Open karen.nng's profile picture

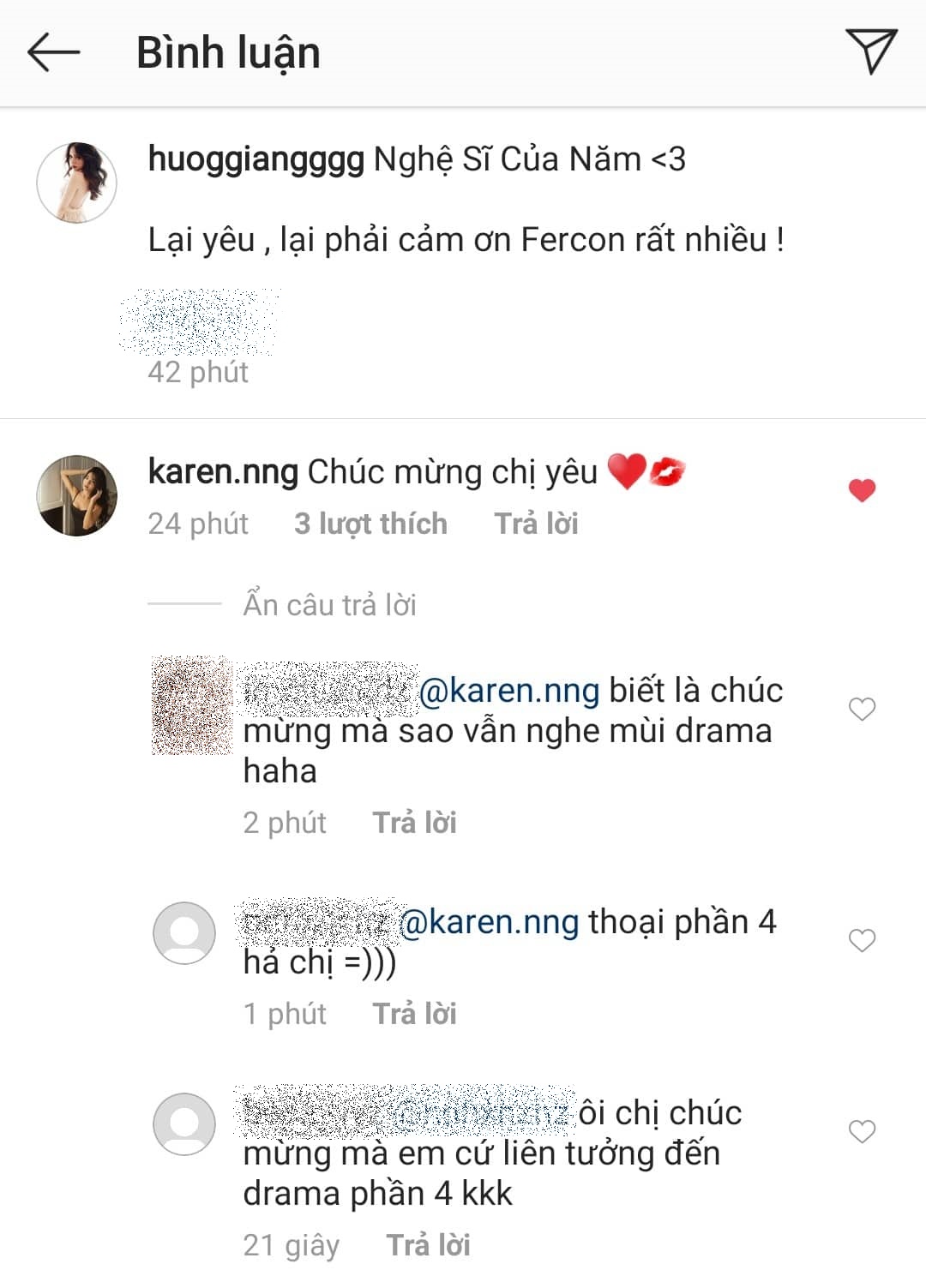pyautogui.click(x=77, y=495)
